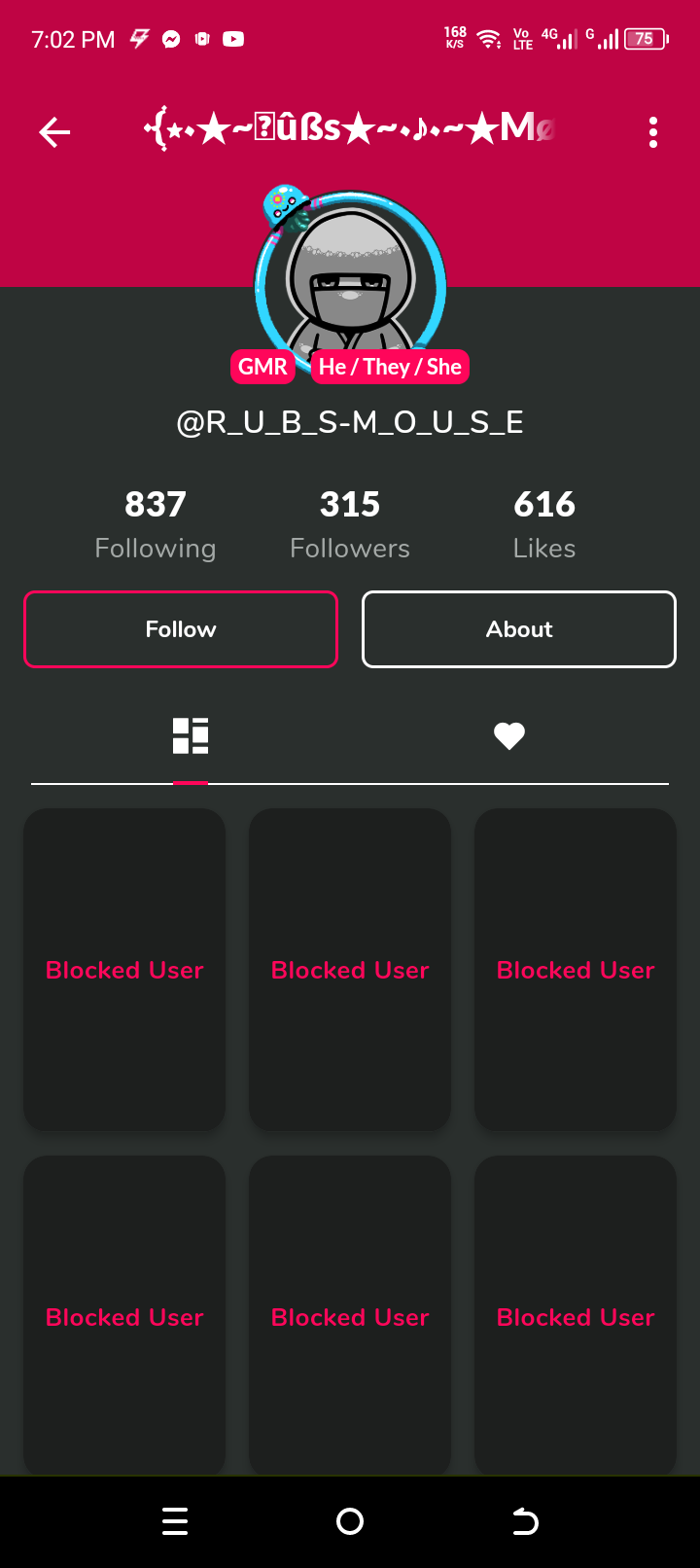
Task: View the 837 Following list
Action: tap(156, 524)
